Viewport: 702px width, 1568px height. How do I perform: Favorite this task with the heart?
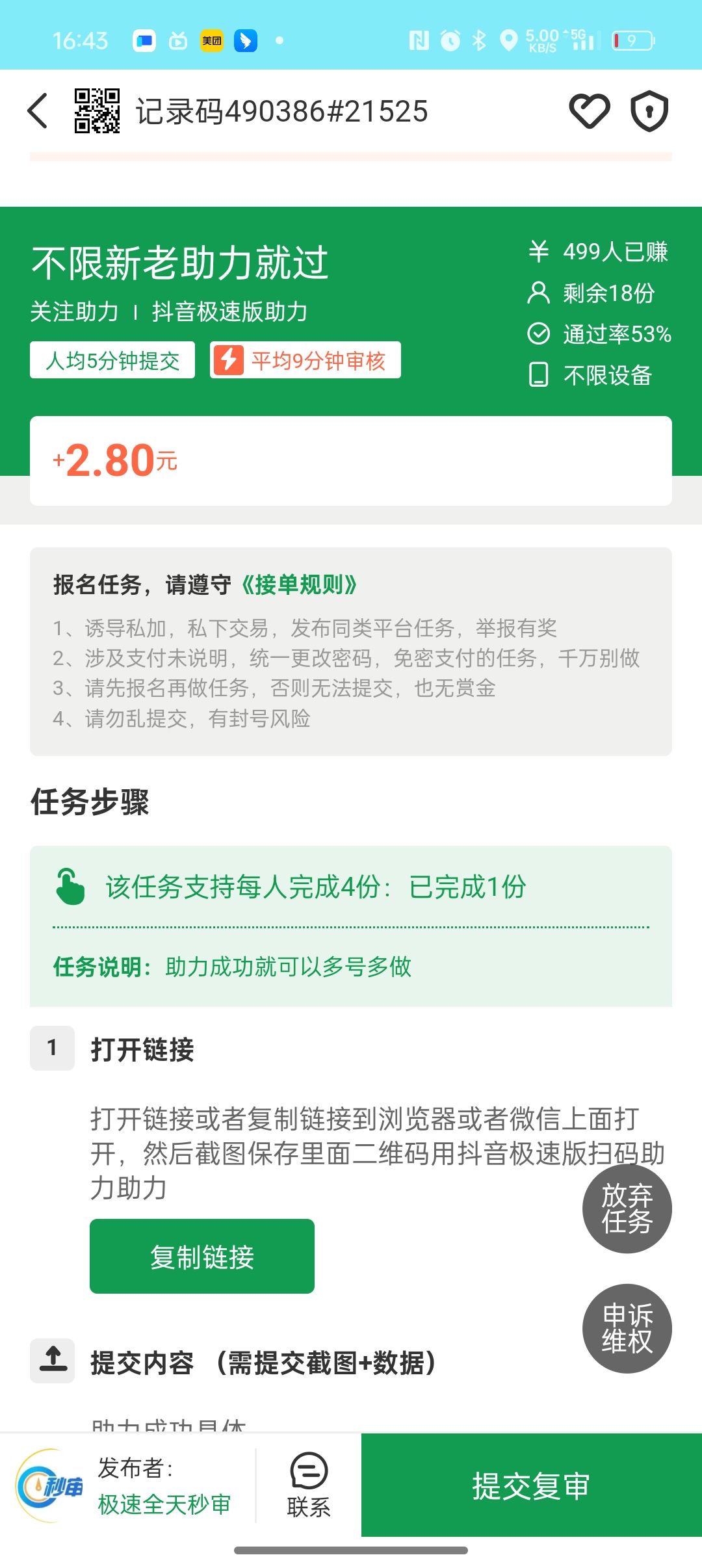(589, 111)
